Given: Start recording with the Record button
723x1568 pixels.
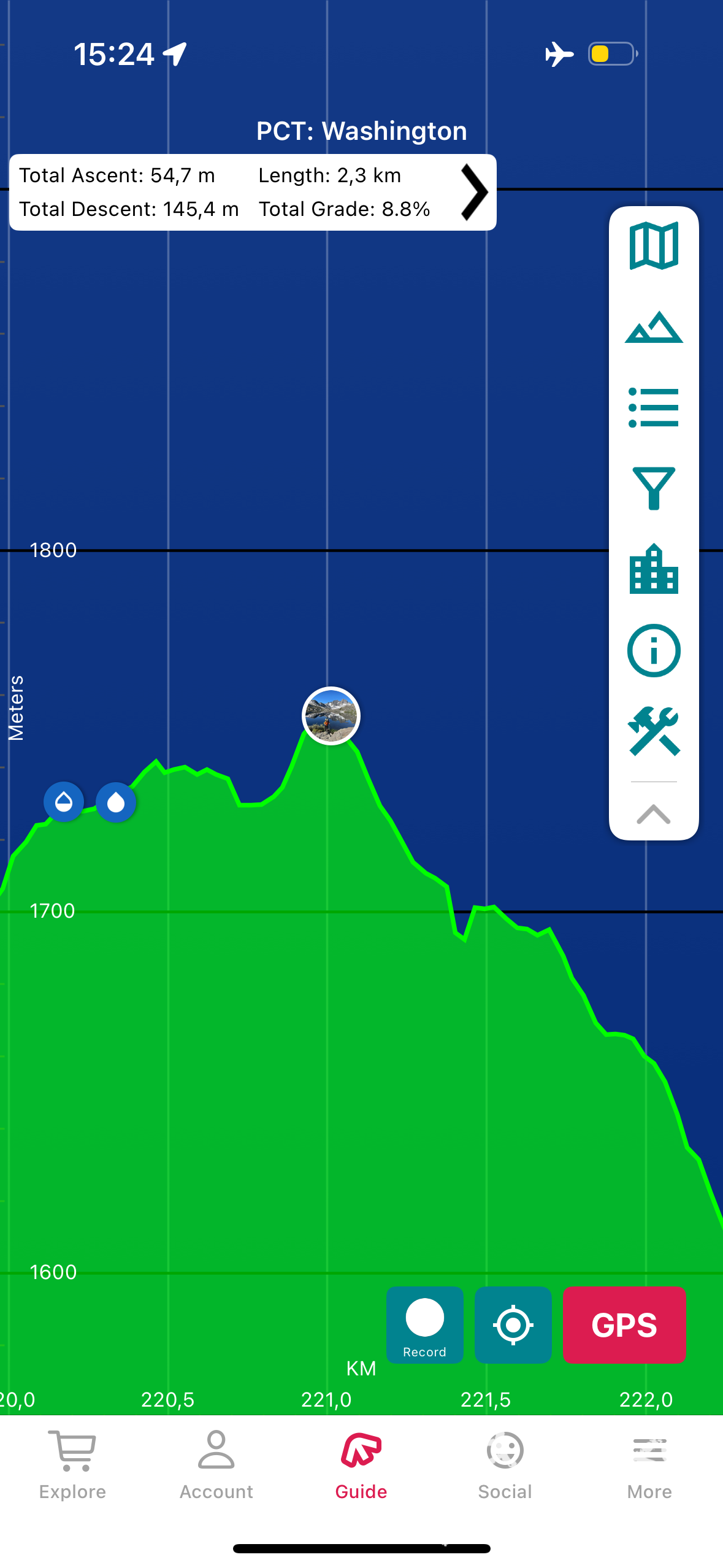Looking at the screenshot, I should coord(424,1324).
